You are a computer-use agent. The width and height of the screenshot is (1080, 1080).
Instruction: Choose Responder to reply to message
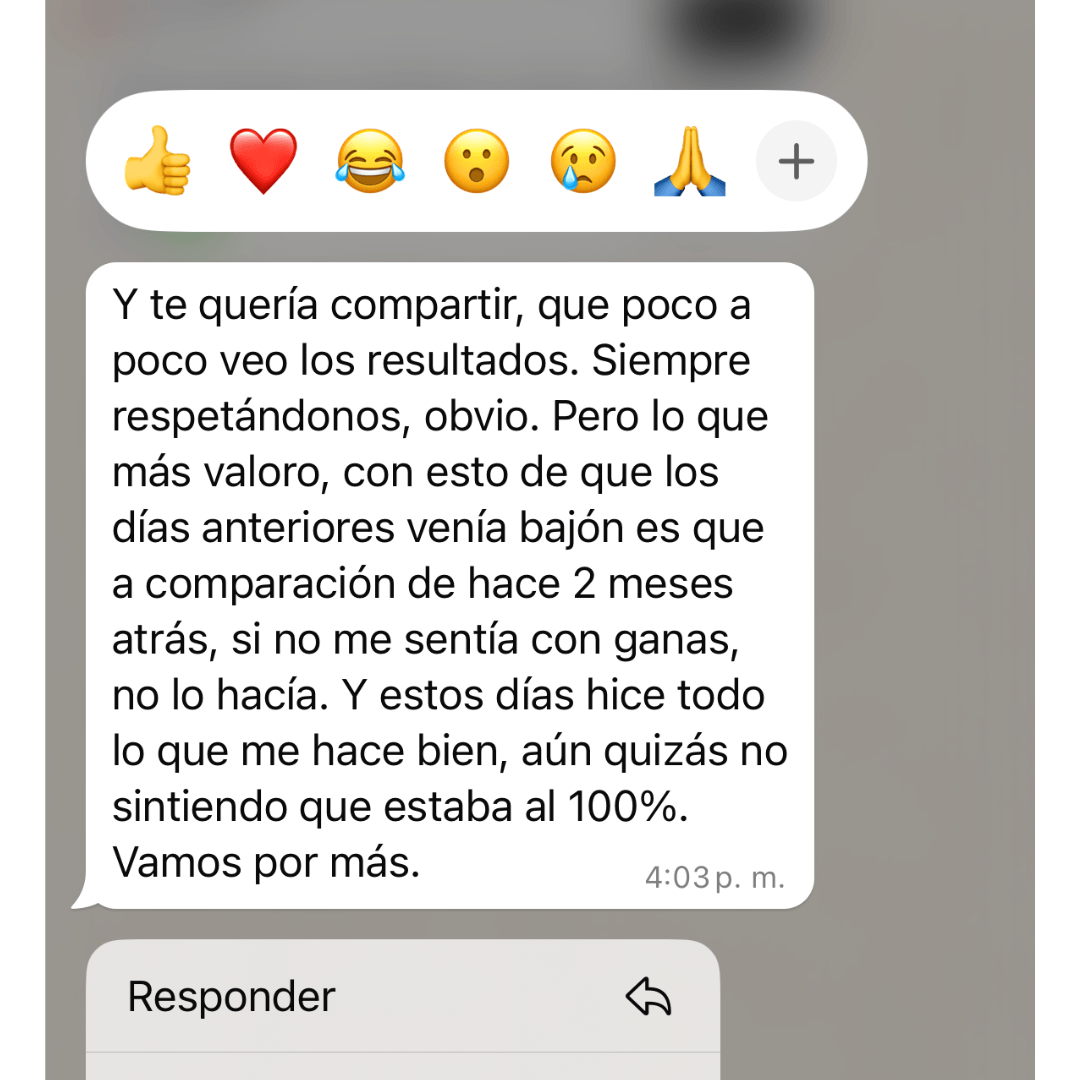[x=402, y=997]
